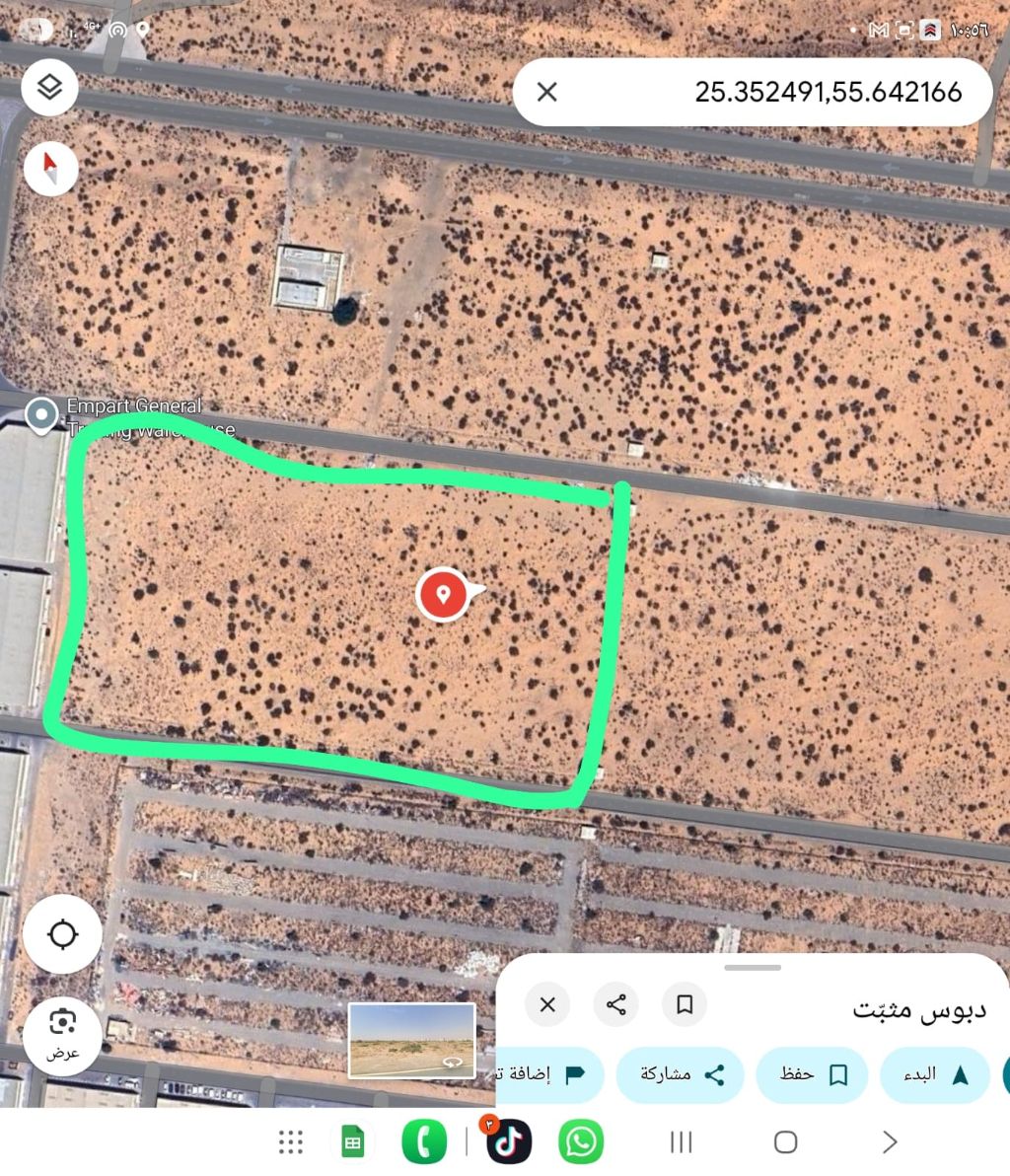
Task: Open the map layers selector
Action: [49, 87]
